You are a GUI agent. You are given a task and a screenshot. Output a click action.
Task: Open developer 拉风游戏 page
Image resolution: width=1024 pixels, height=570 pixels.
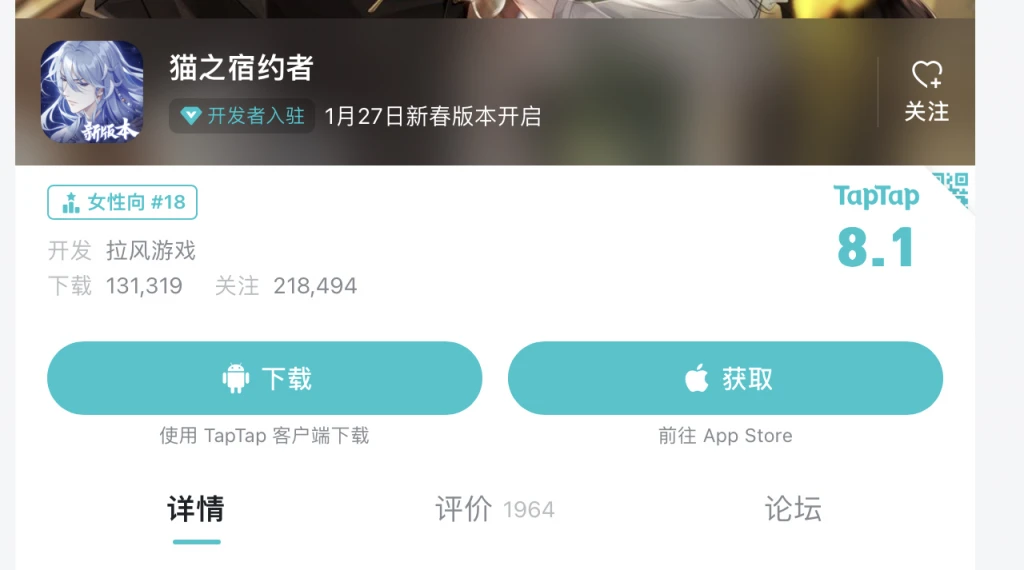pyautogui.click(x=151, y=250)
